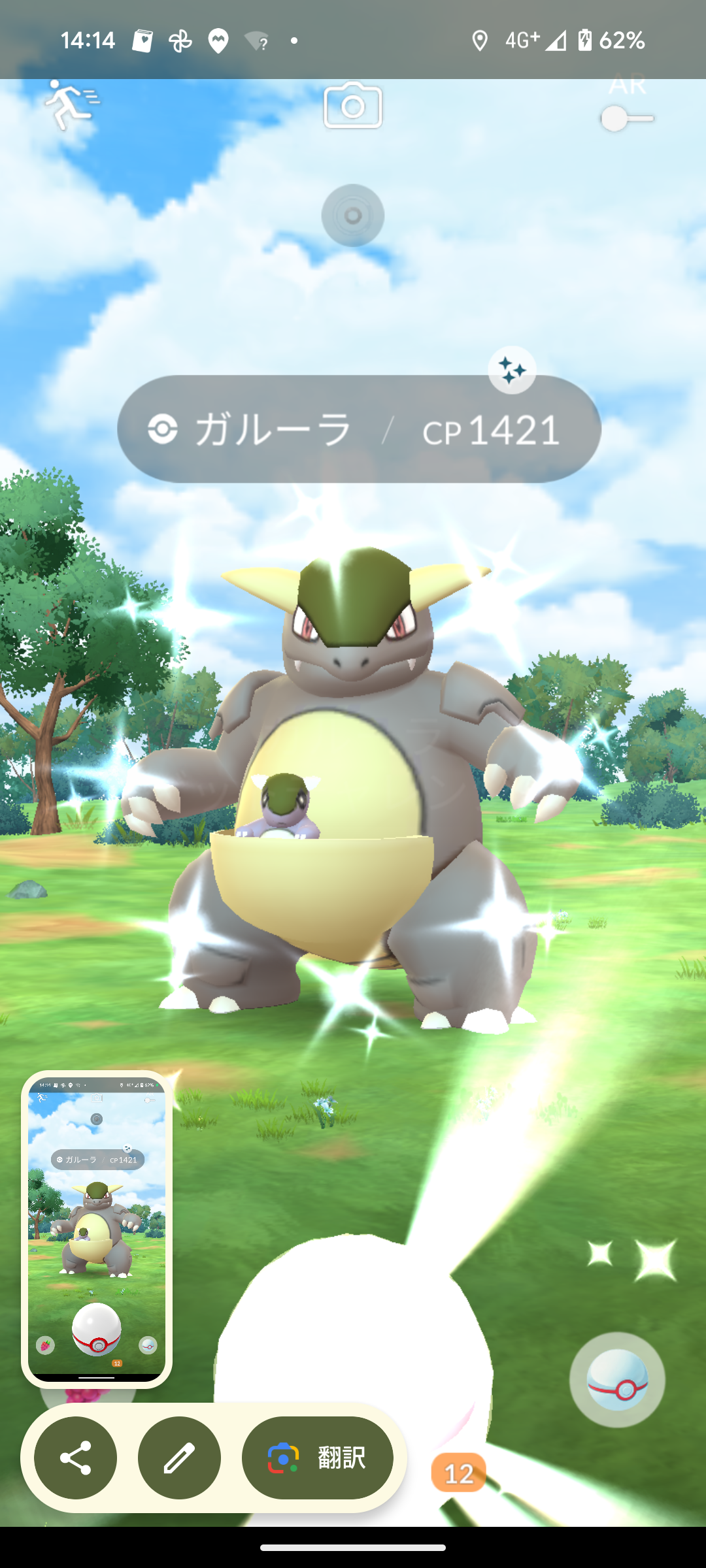706x1568 pixels.
Task: Toggle the AR mode switch
Action: point(626,118)
